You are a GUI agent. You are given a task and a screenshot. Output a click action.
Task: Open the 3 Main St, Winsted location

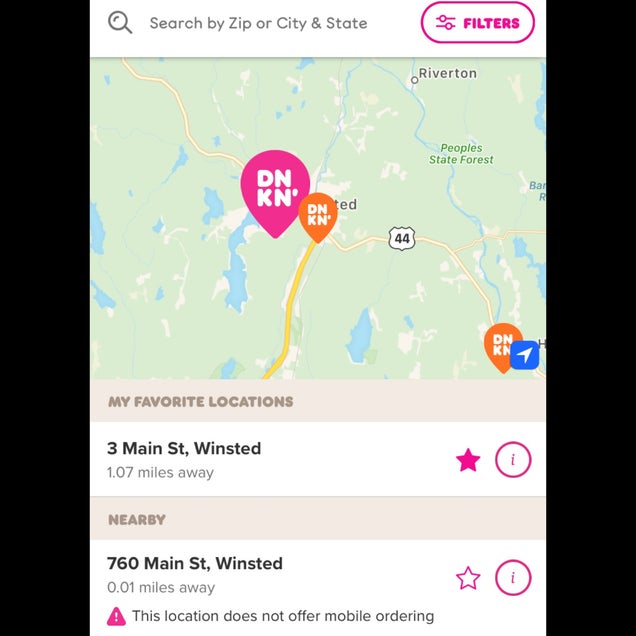tap(184, 459)
